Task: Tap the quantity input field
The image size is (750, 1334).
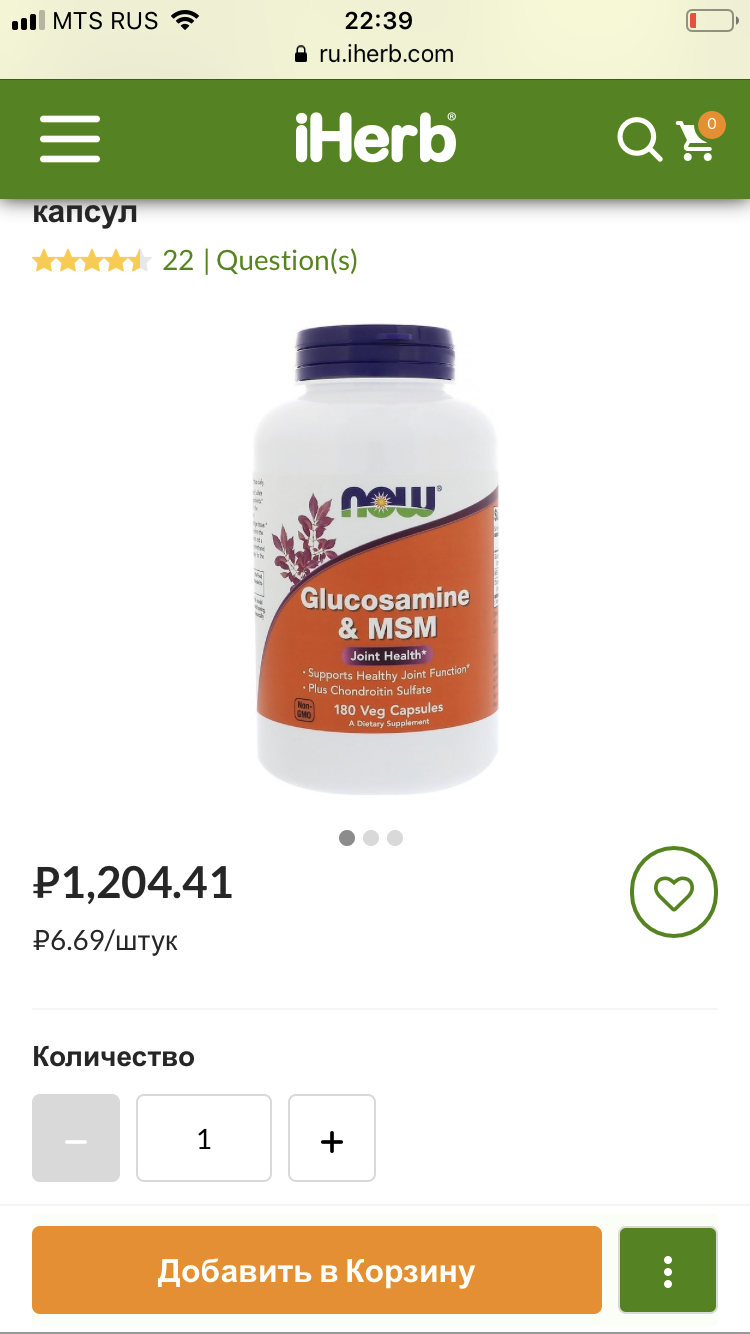Action: click(204, 1138)
